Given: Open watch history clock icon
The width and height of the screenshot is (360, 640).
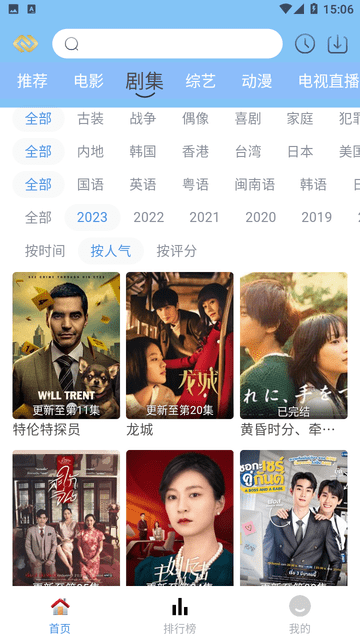Looking at the screenshot, I should (x=305, y=44).
